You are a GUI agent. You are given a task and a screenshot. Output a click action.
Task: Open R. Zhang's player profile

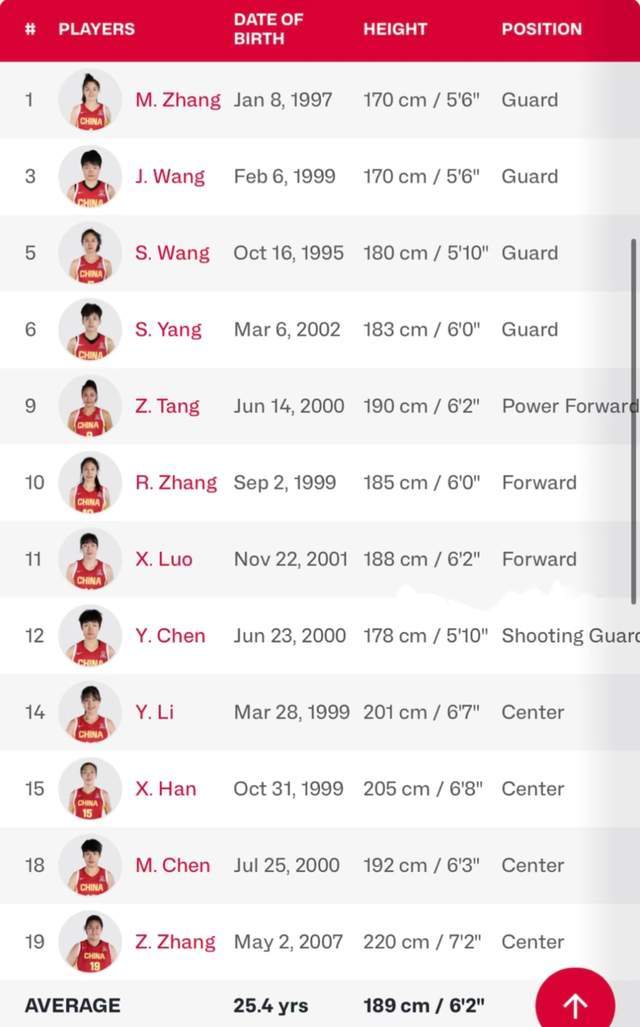175,483
